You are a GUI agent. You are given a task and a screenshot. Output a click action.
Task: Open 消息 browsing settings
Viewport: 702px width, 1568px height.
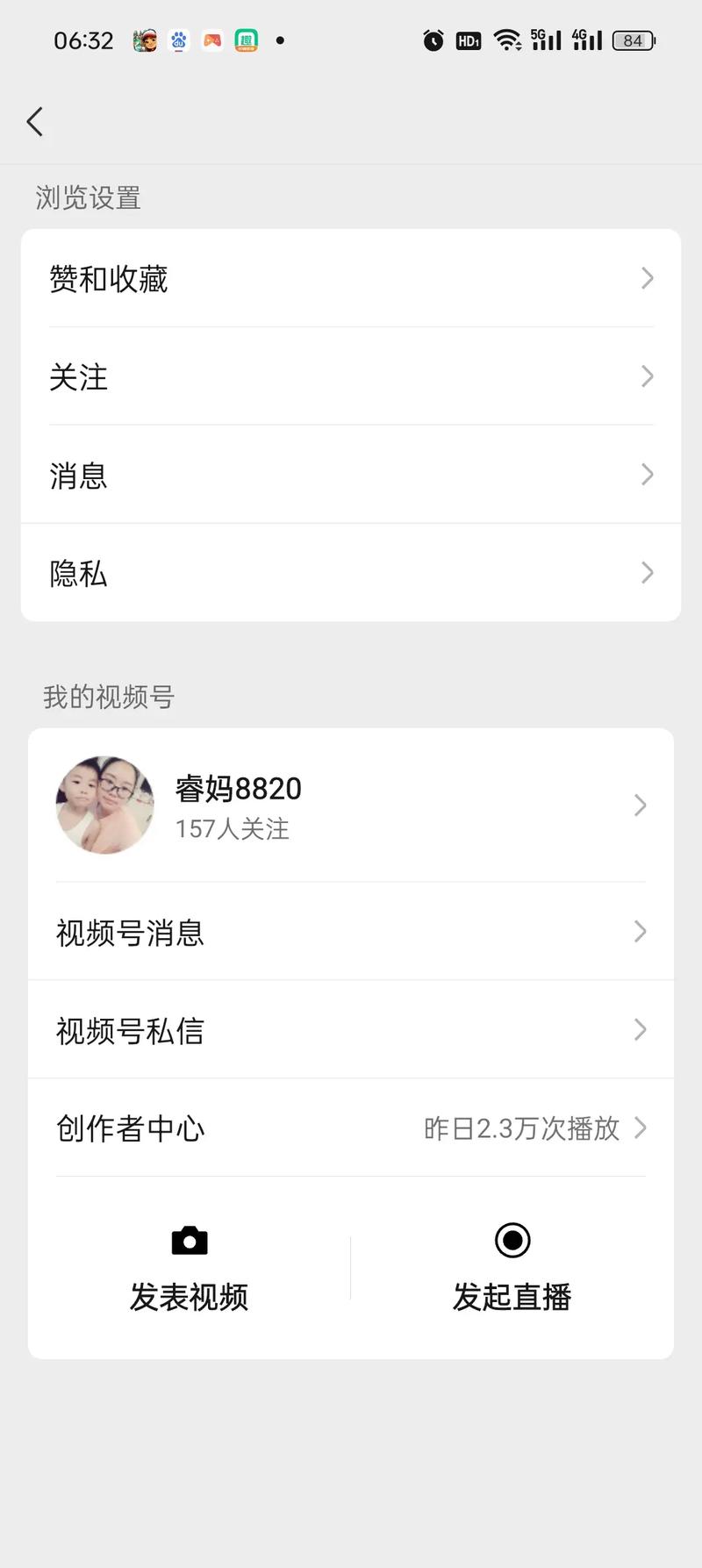351,476
